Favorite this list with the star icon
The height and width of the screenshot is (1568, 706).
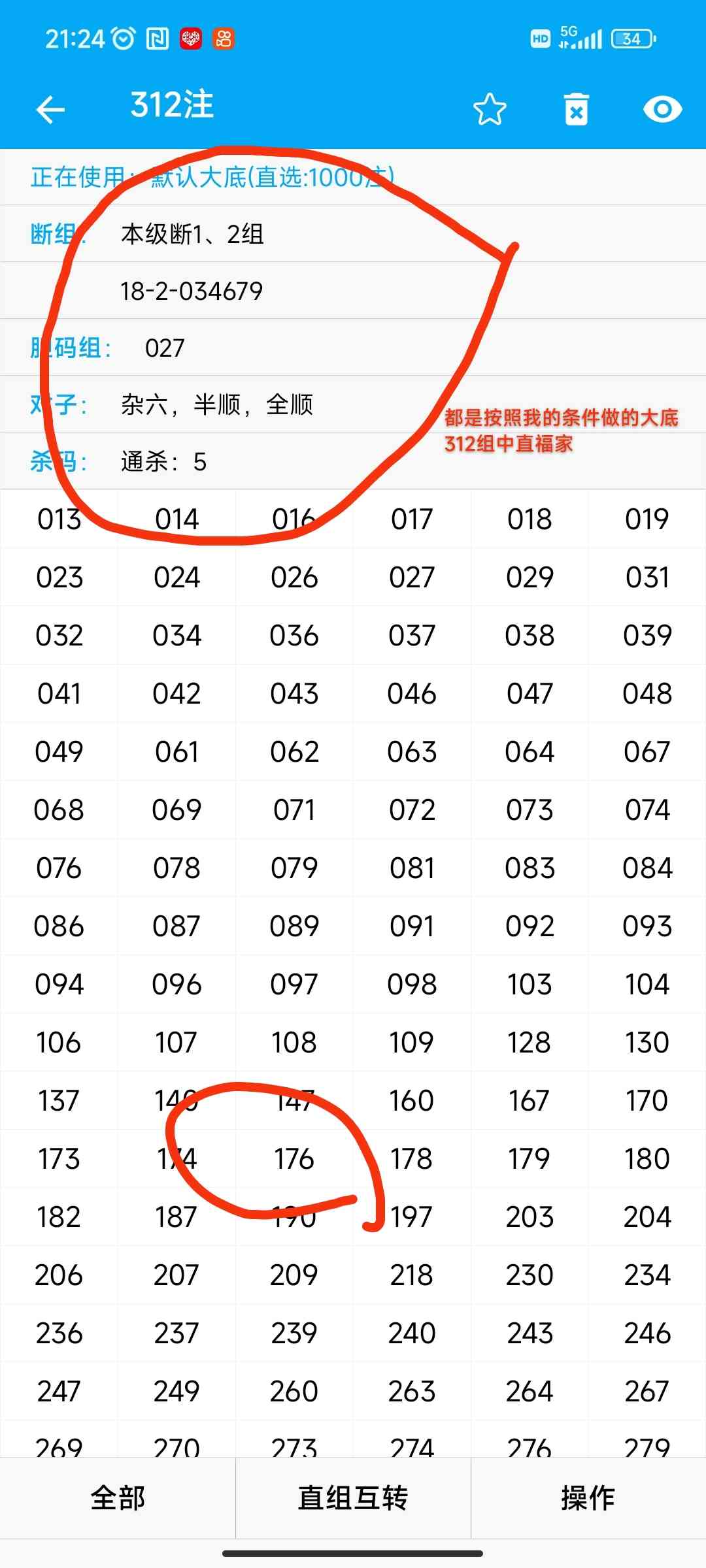(490, 109)
